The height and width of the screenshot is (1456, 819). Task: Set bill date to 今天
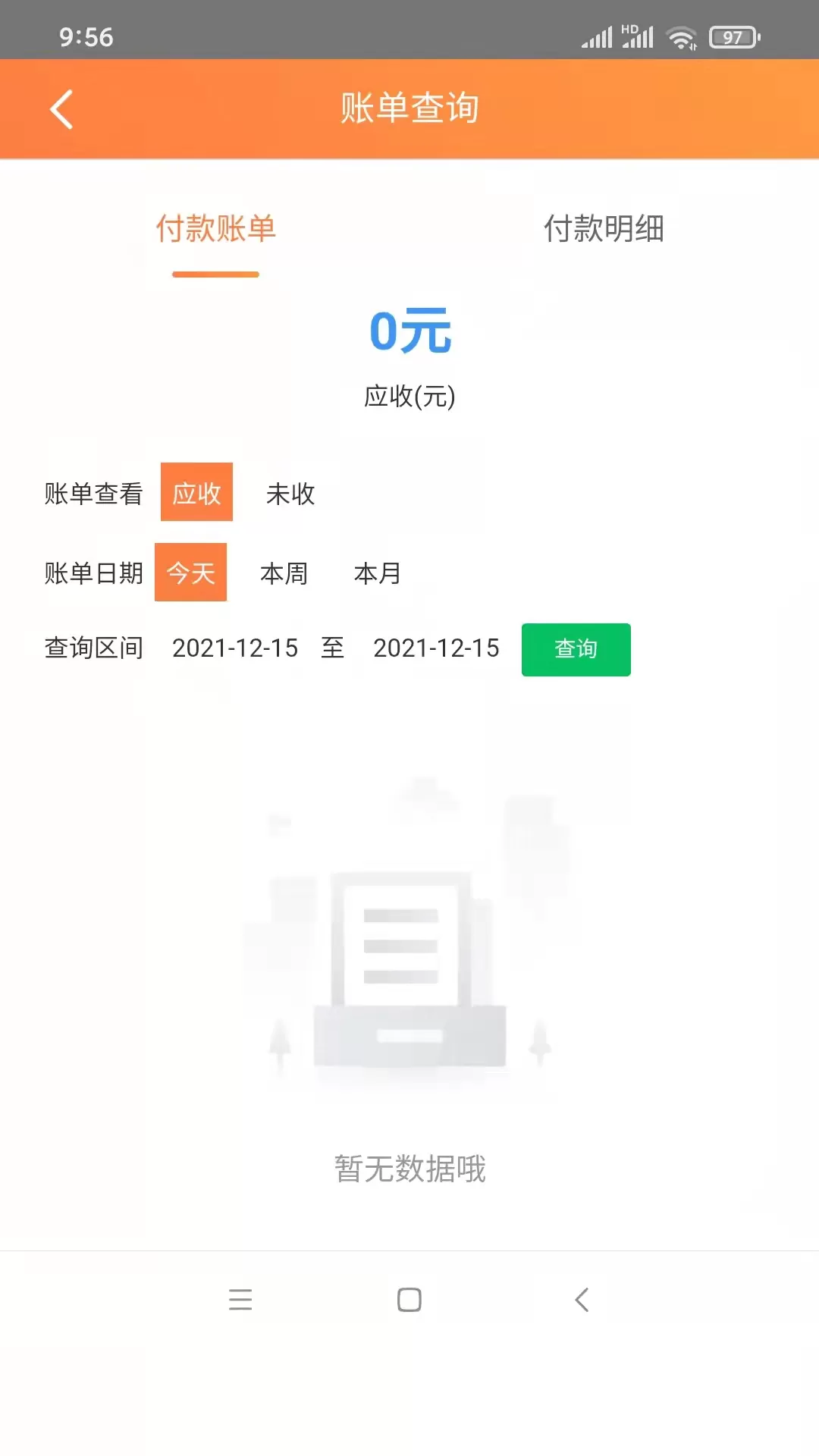click(x=190, y=573)
